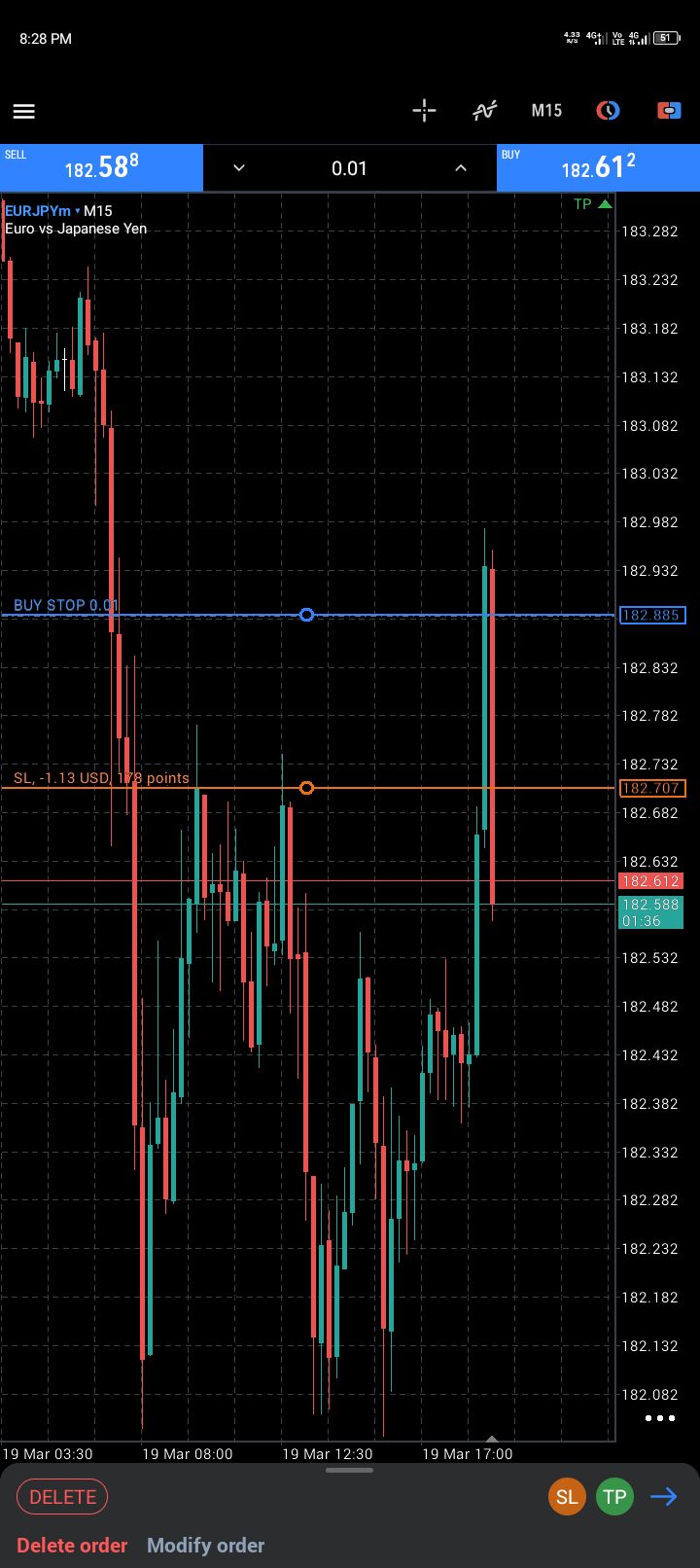Viewport: 700px width, 1568px height.
Task: Open the EURJPYm symbol selector
Action: click(x=39, y=211)
